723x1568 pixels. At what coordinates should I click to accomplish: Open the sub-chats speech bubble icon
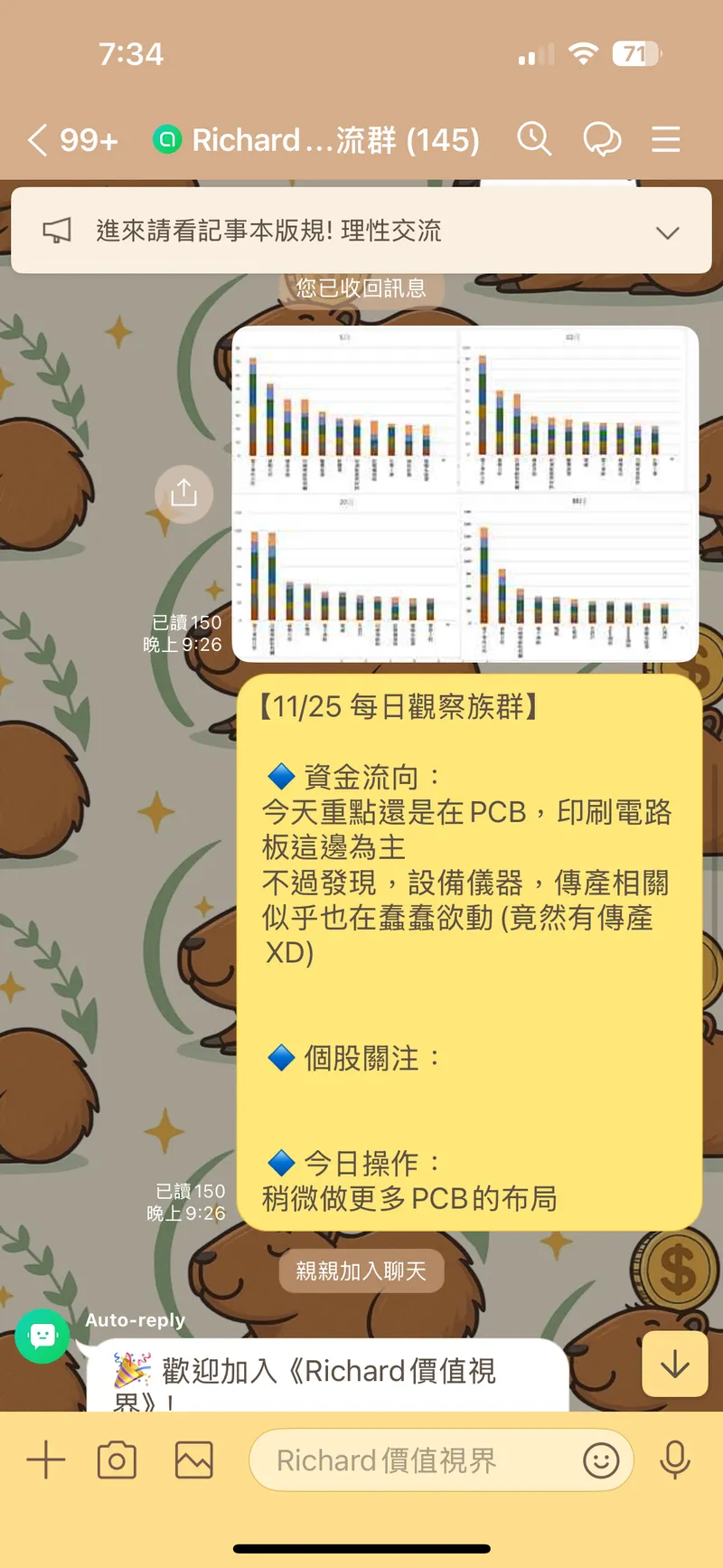[x=602, y=139]
